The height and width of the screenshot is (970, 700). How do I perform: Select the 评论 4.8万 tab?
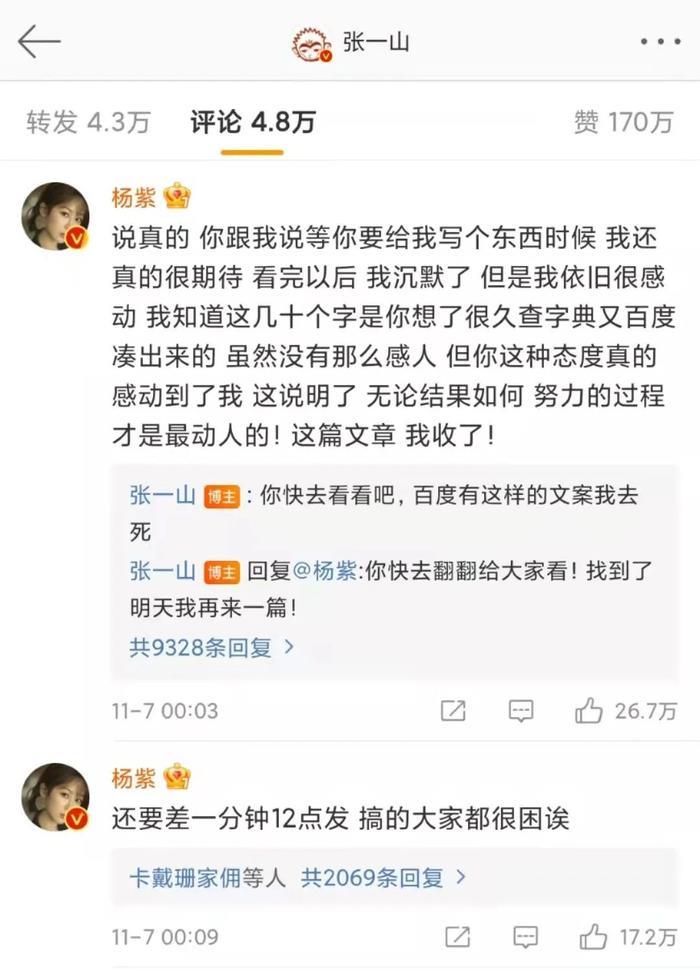coord(252,122)
